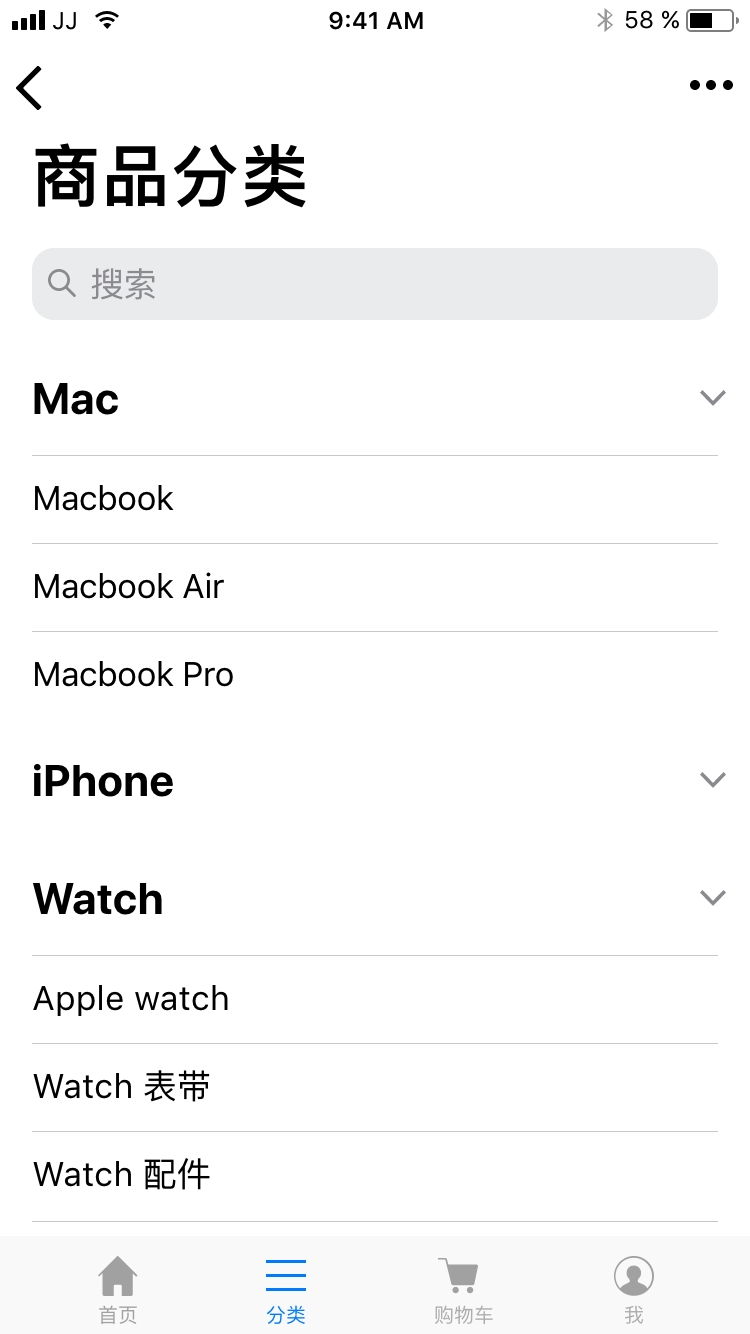Open the three-dot overflow menu
The width and height of the screenshot is (750, 1334).
pos(711,86)
